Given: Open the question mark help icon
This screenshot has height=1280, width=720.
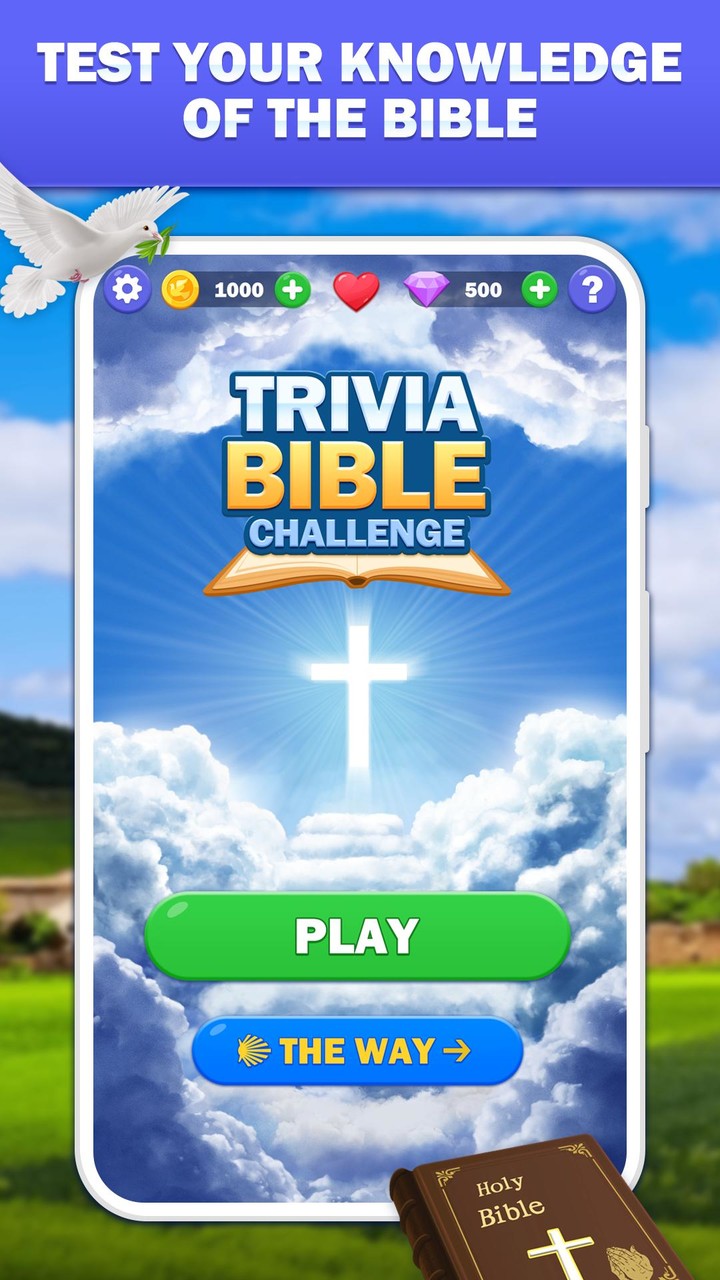Looking at the screenshot, I should click(594, 290).
